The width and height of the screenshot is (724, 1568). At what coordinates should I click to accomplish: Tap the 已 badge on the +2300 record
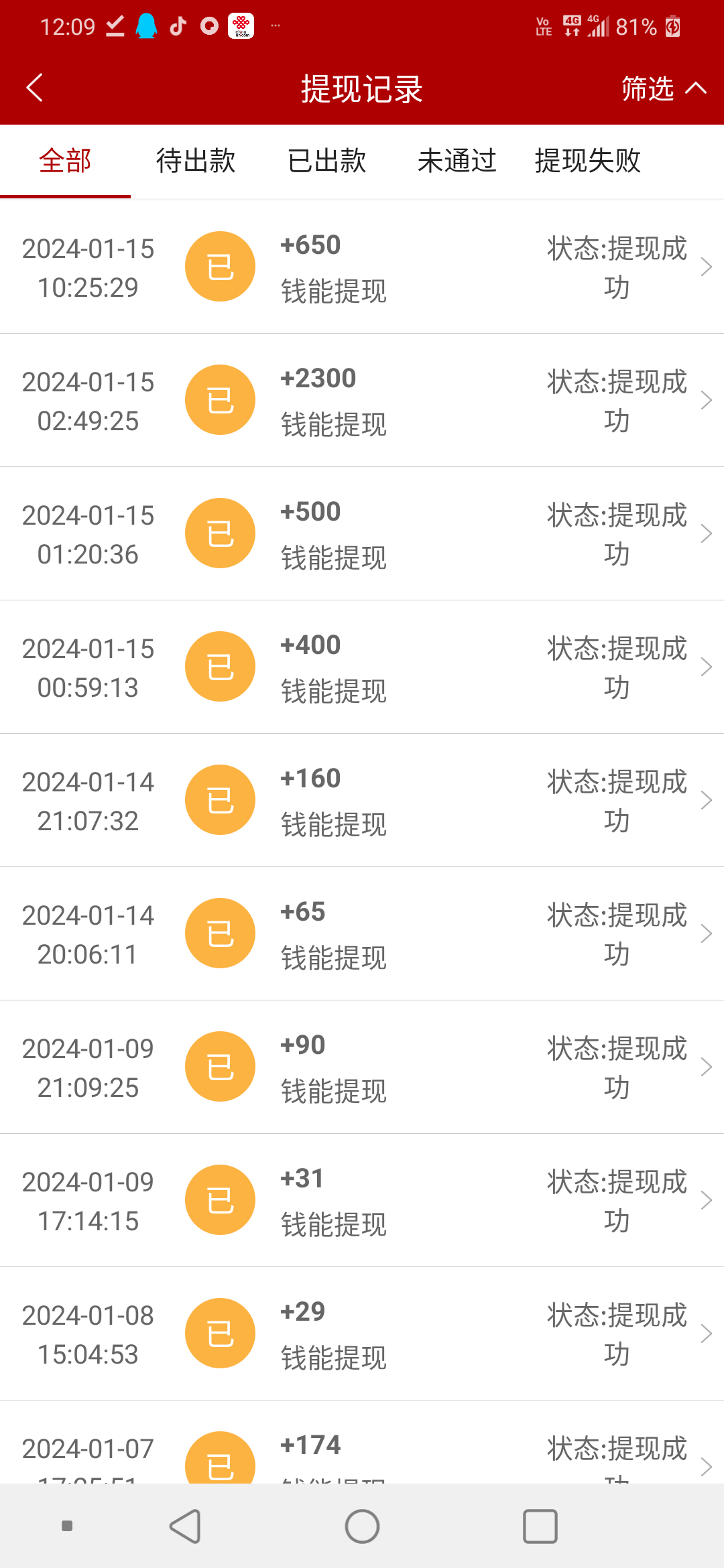[x=219, y=399]
